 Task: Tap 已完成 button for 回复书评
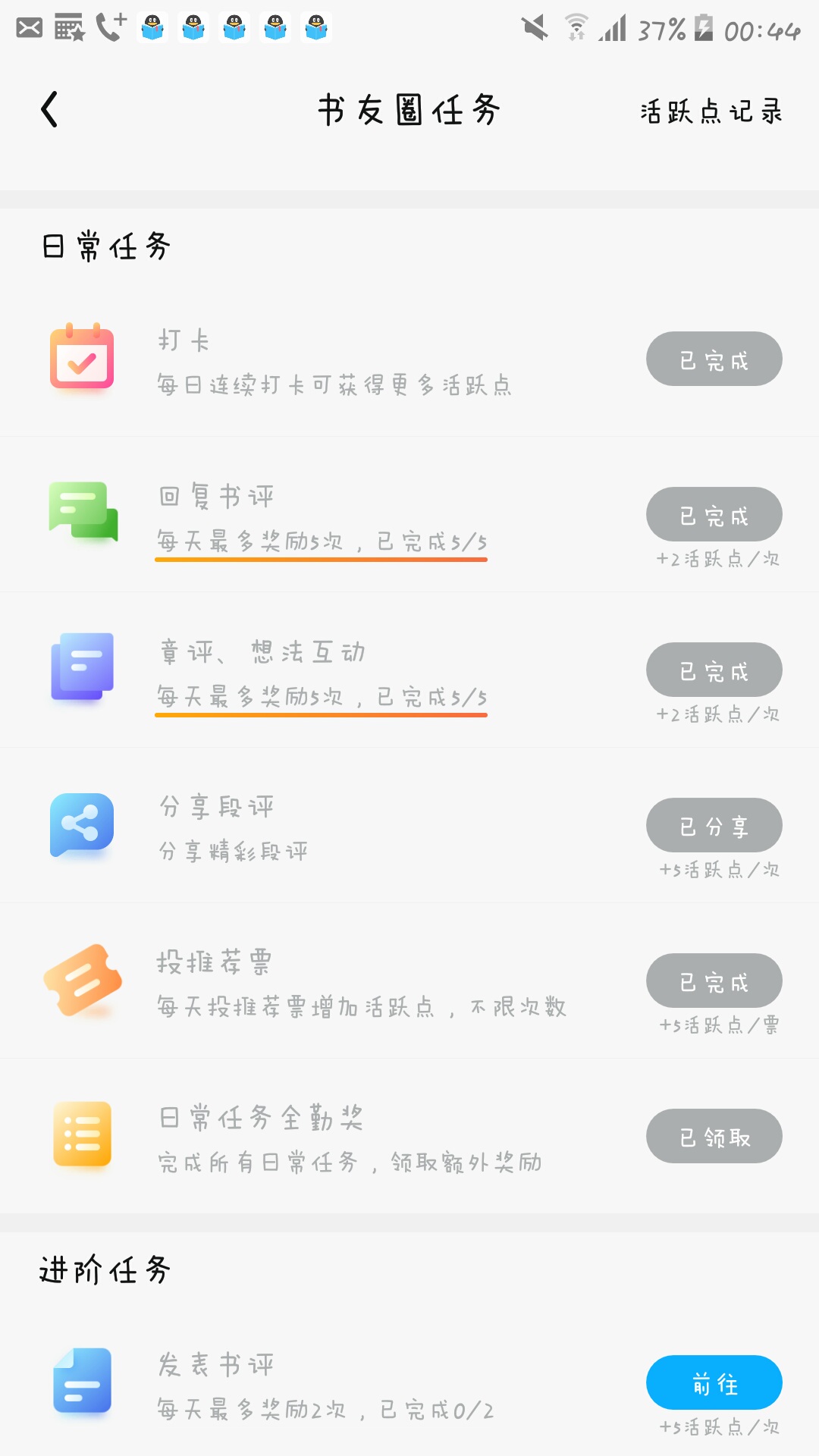tap(714, 514)
